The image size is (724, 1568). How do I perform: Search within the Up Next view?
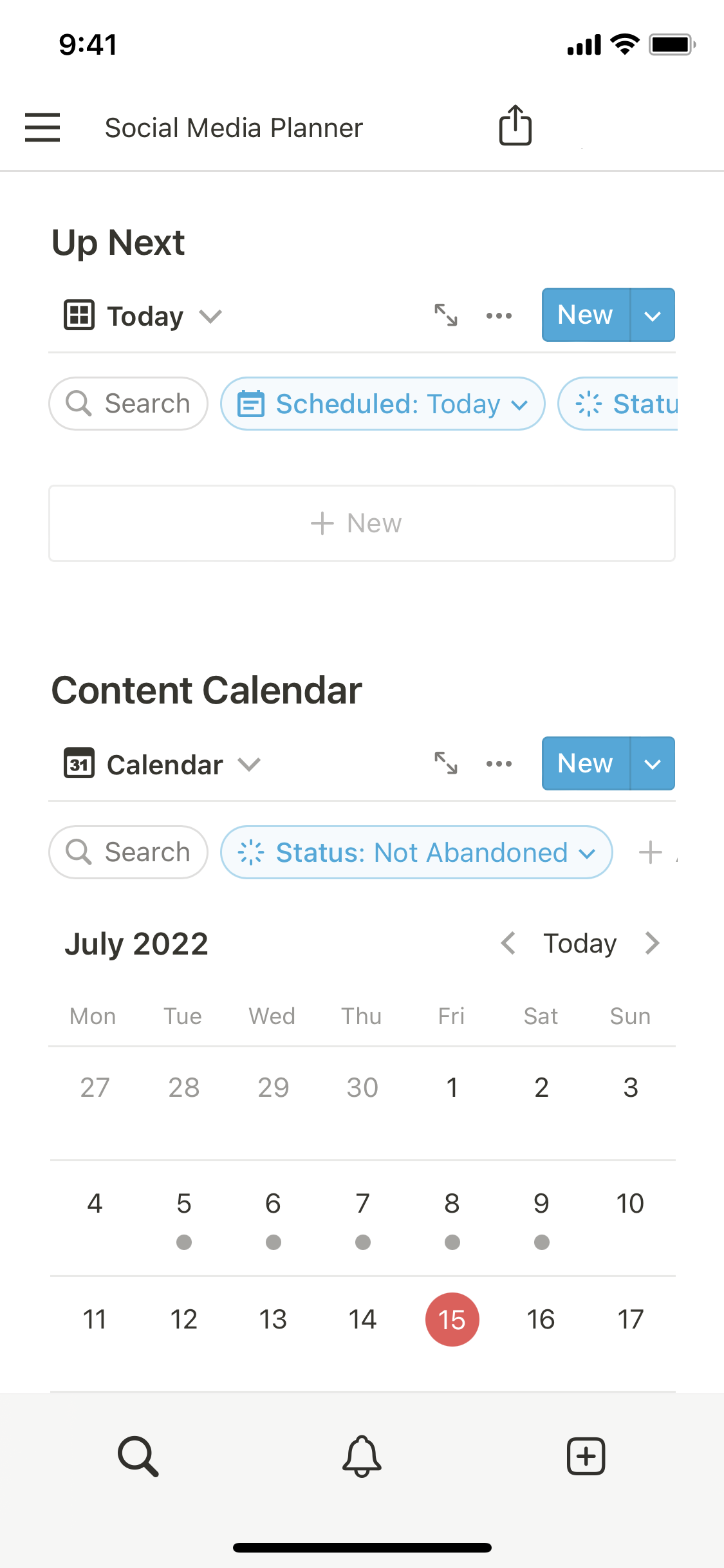point(129,404)
